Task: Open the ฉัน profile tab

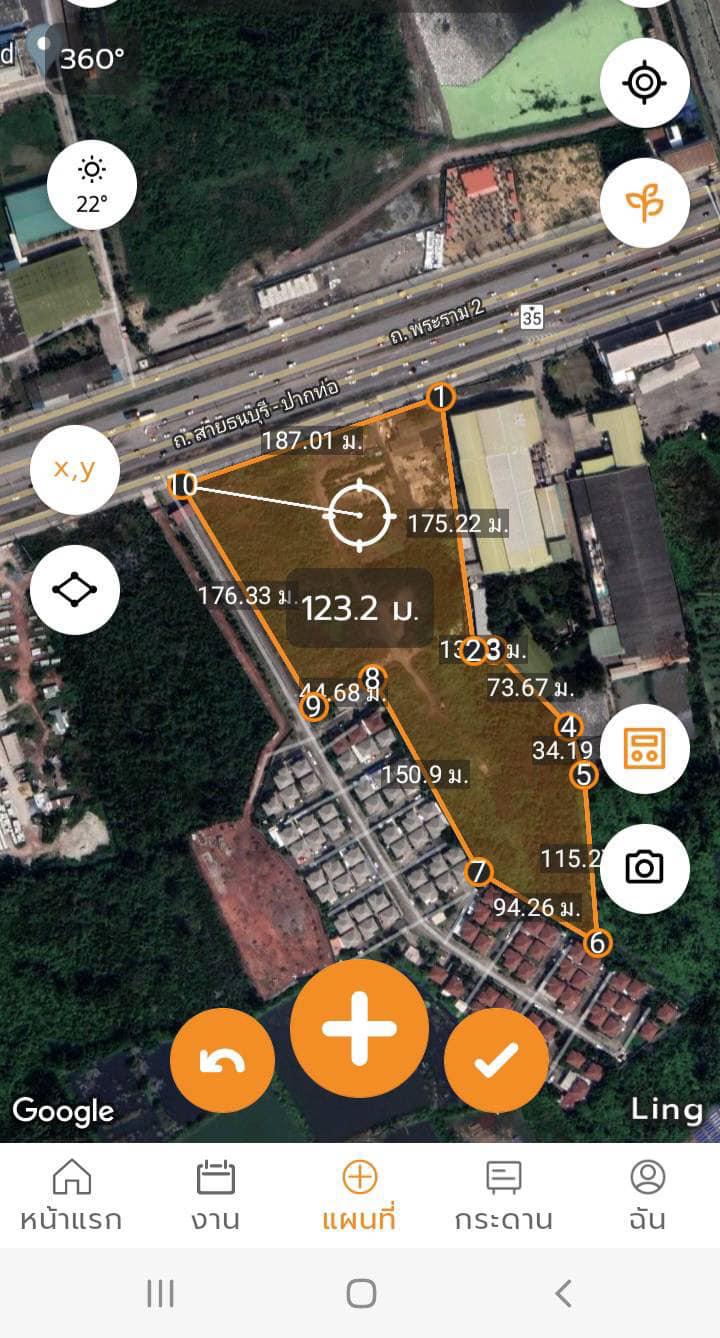Action: point(648,1196)
